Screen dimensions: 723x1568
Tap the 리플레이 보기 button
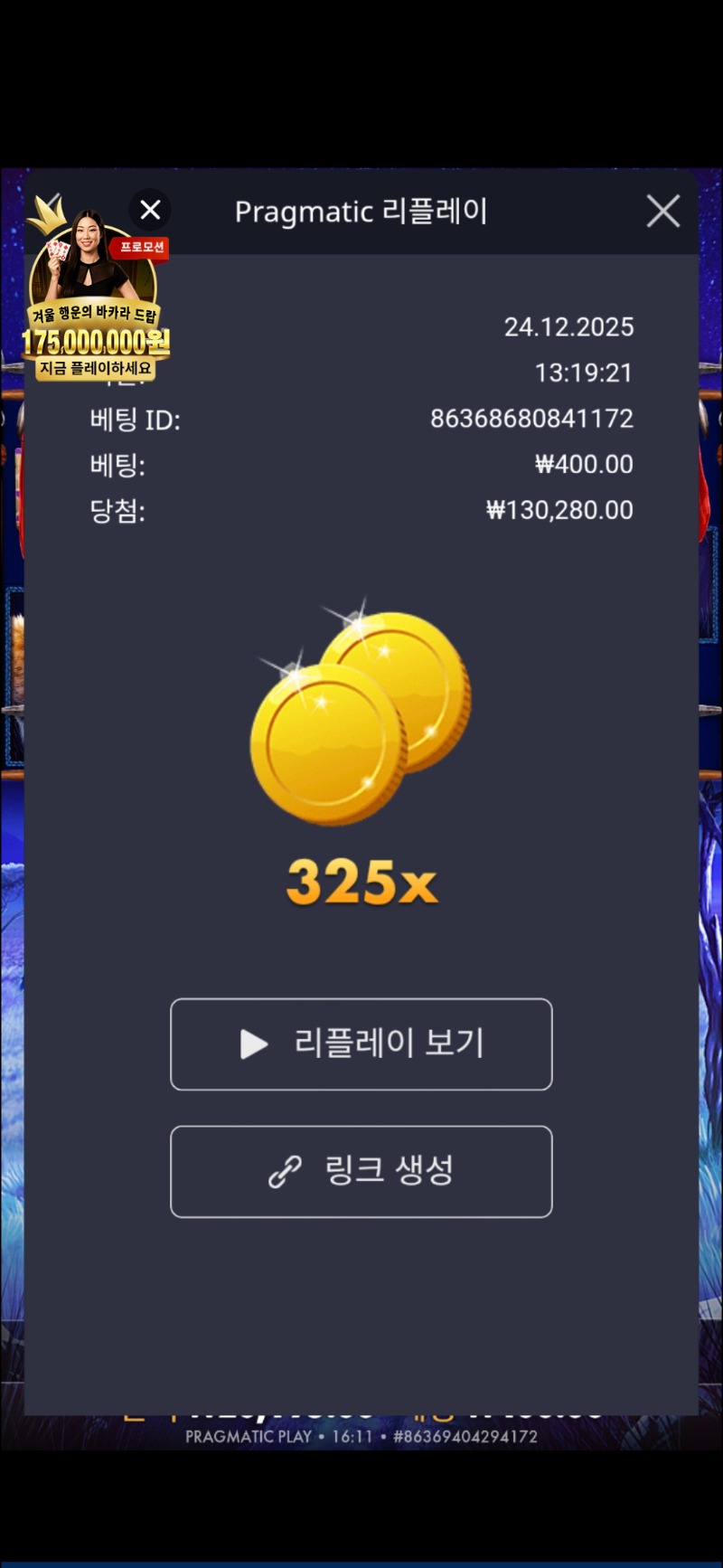[361, 1044]
